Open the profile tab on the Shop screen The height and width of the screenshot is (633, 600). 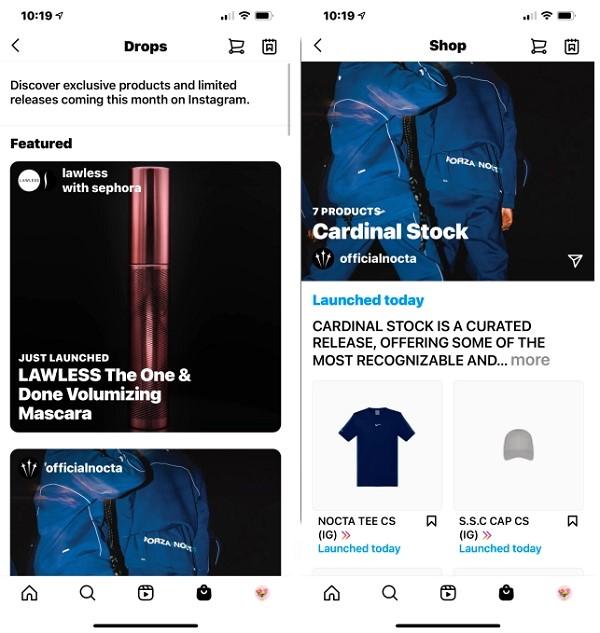point(564,593)
